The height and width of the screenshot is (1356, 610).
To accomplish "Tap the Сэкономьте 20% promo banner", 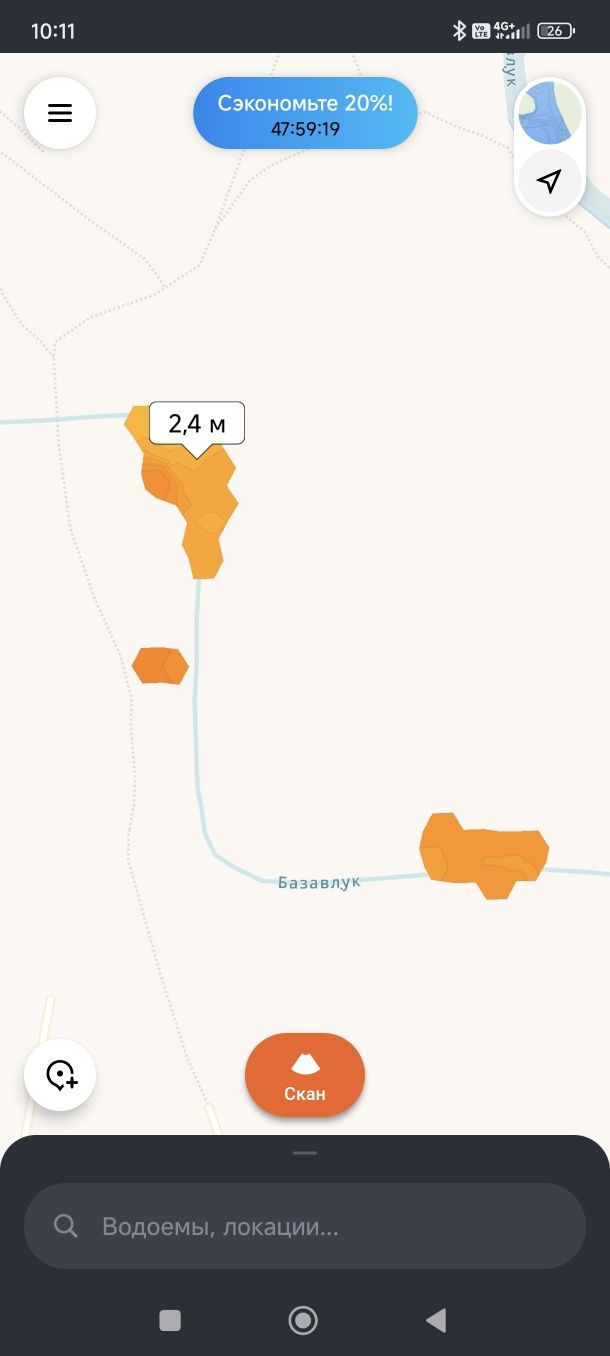I will 305,113.
